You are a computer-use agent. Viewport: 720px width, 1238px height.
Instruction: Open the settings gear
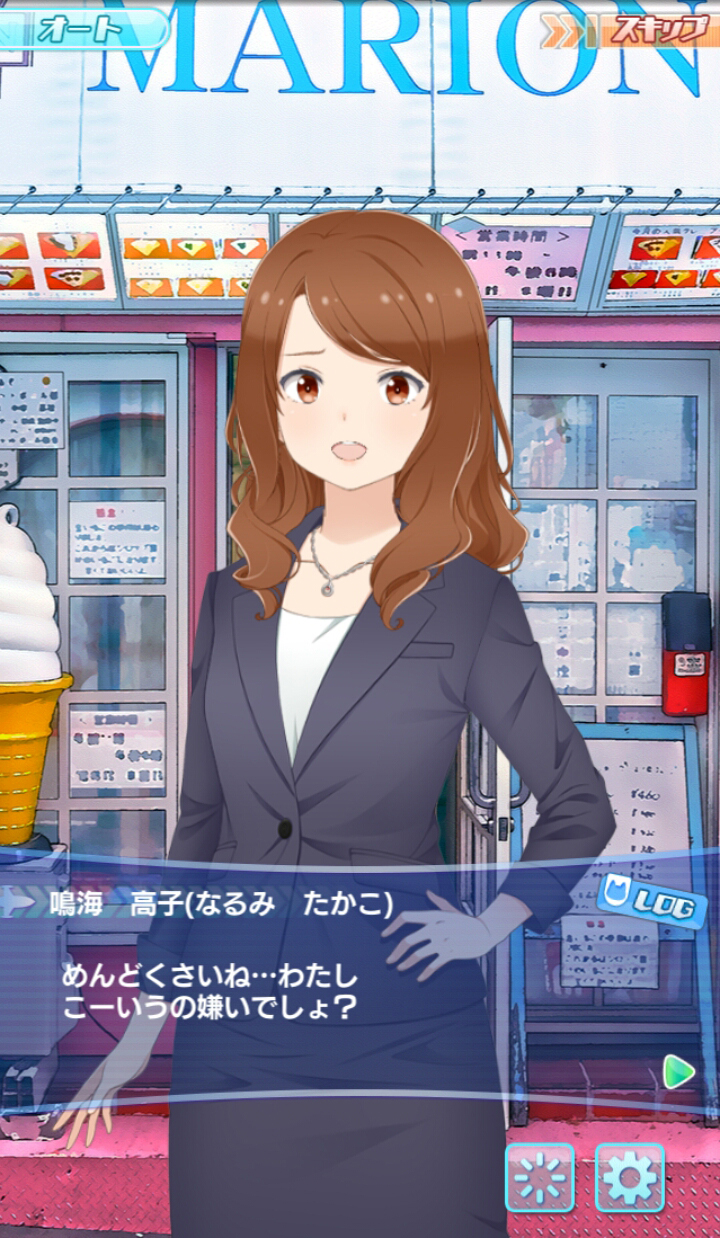(x=630, y=1177)
